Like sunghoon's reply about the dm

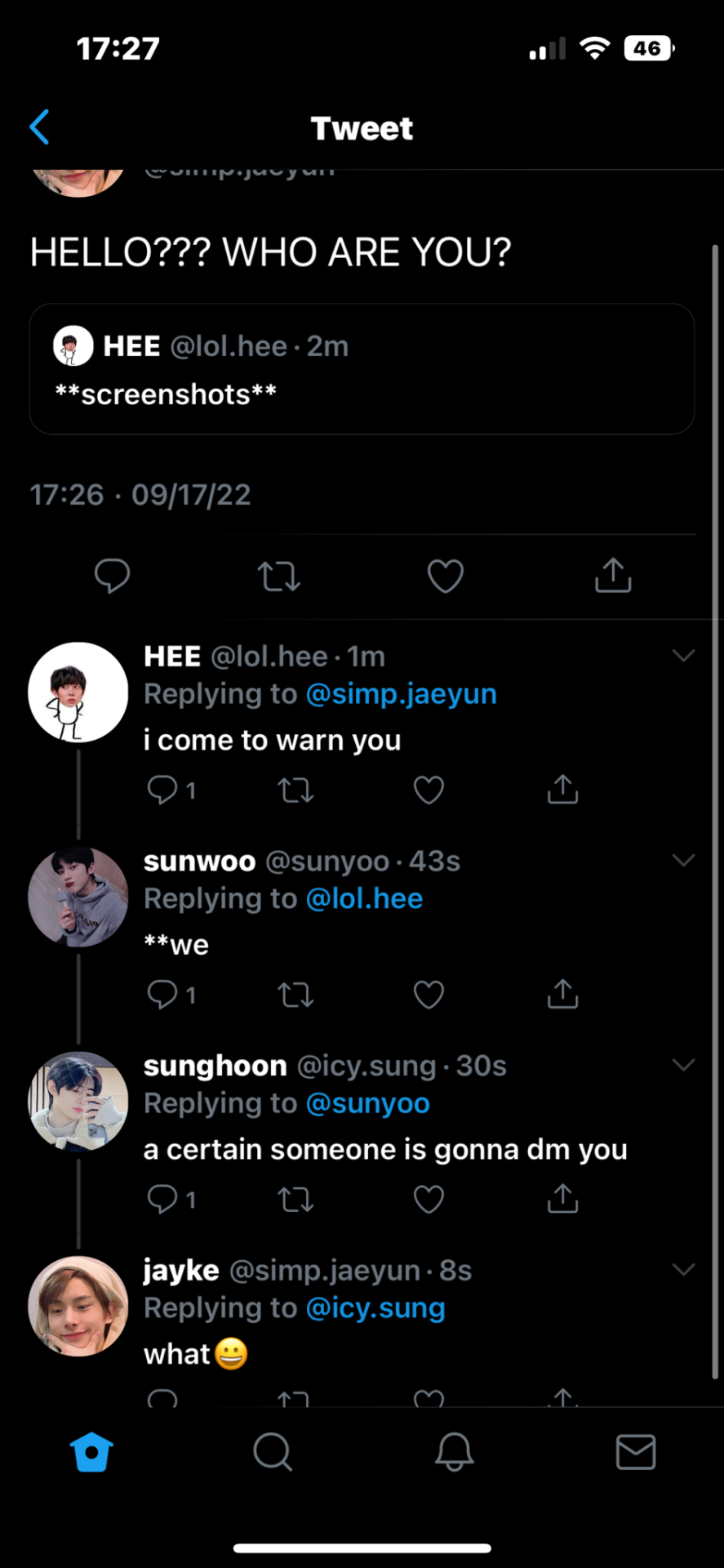[x=429, y=1199]
